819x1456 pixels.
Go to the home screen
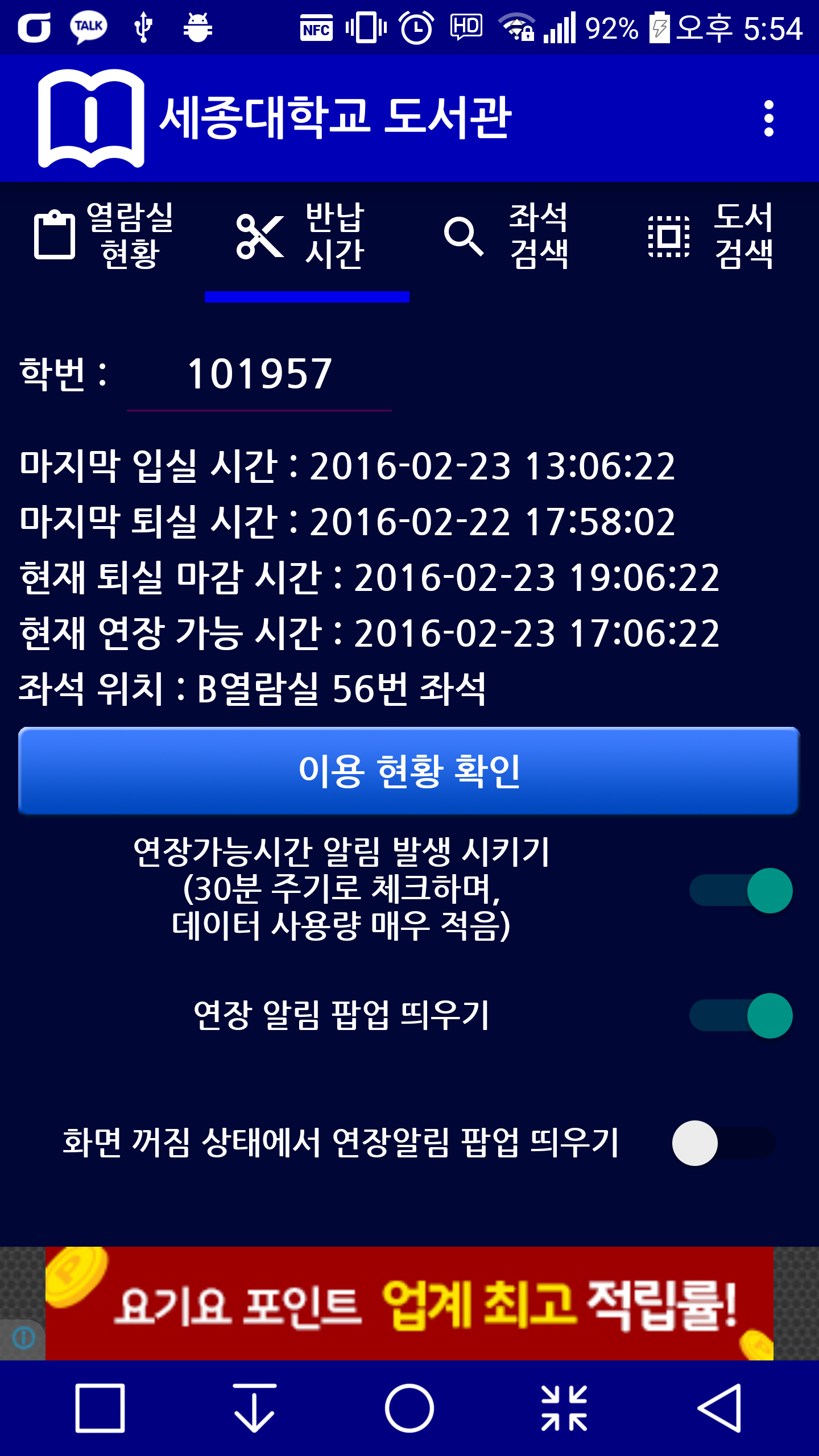(409, 1408)
